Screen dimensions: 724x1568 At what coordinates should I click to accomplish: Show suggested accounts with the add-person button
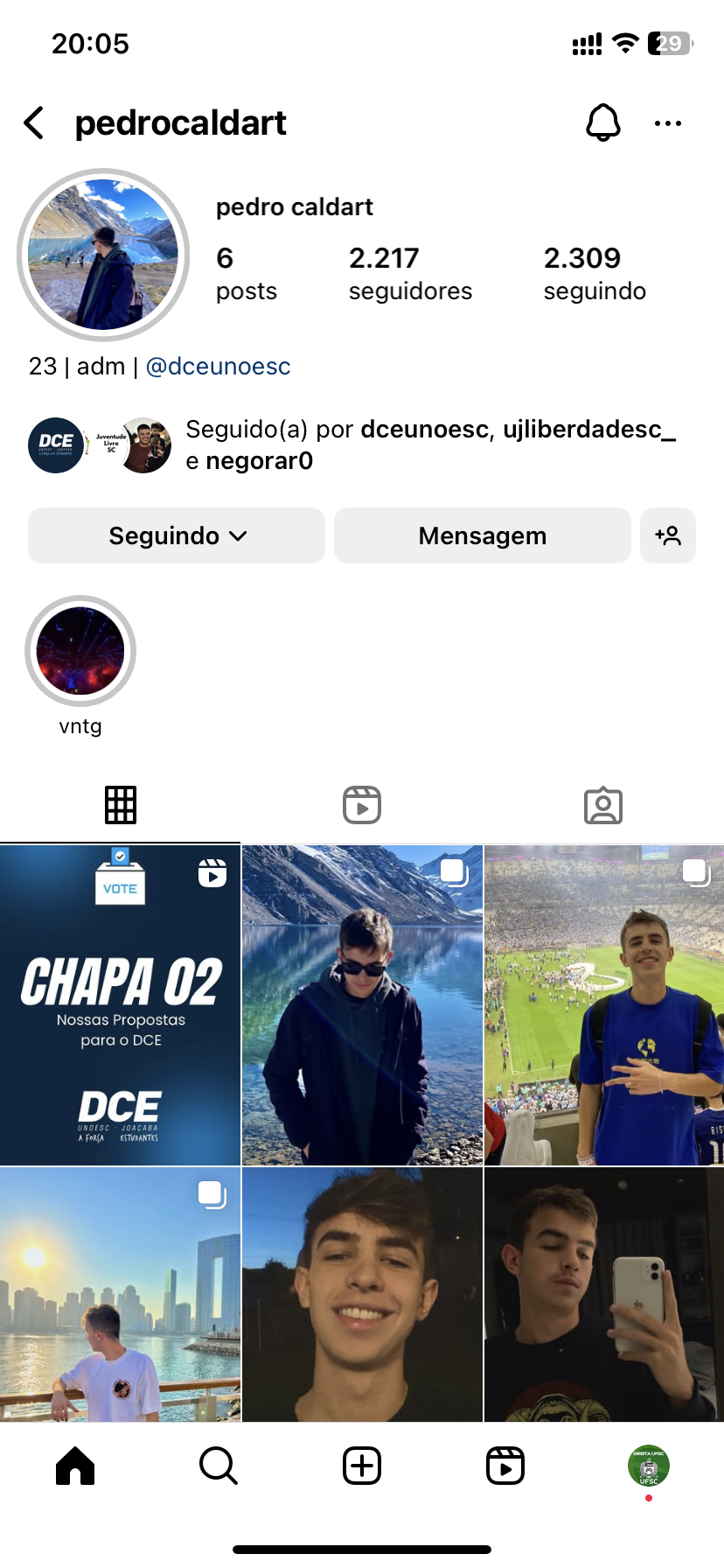(x=668, y=535)
